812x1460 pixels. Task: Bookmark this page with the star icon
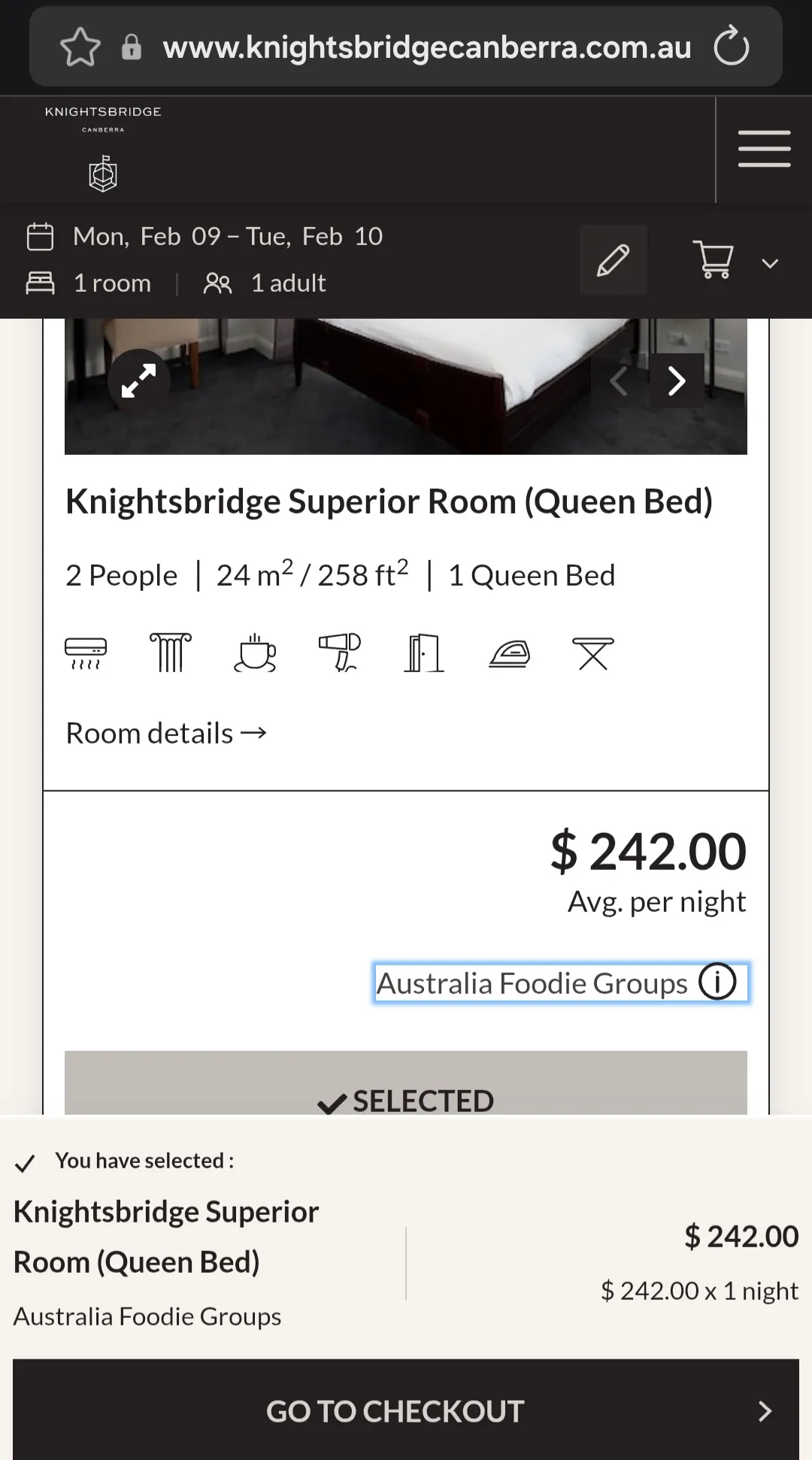click(x=80, y=47)
